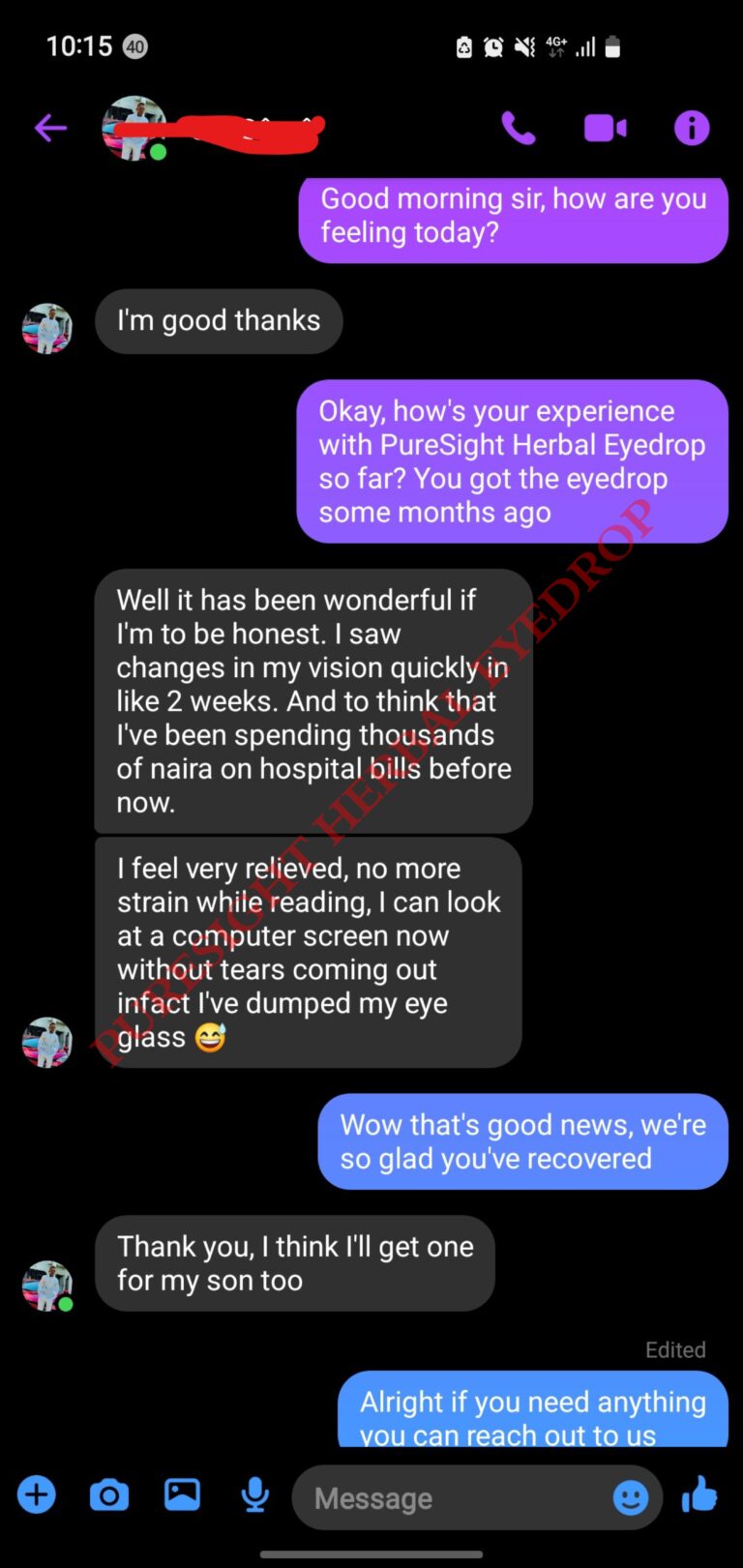Open more attachment options with plus icon
The image size is (743, 1568).
(37, 1495)
